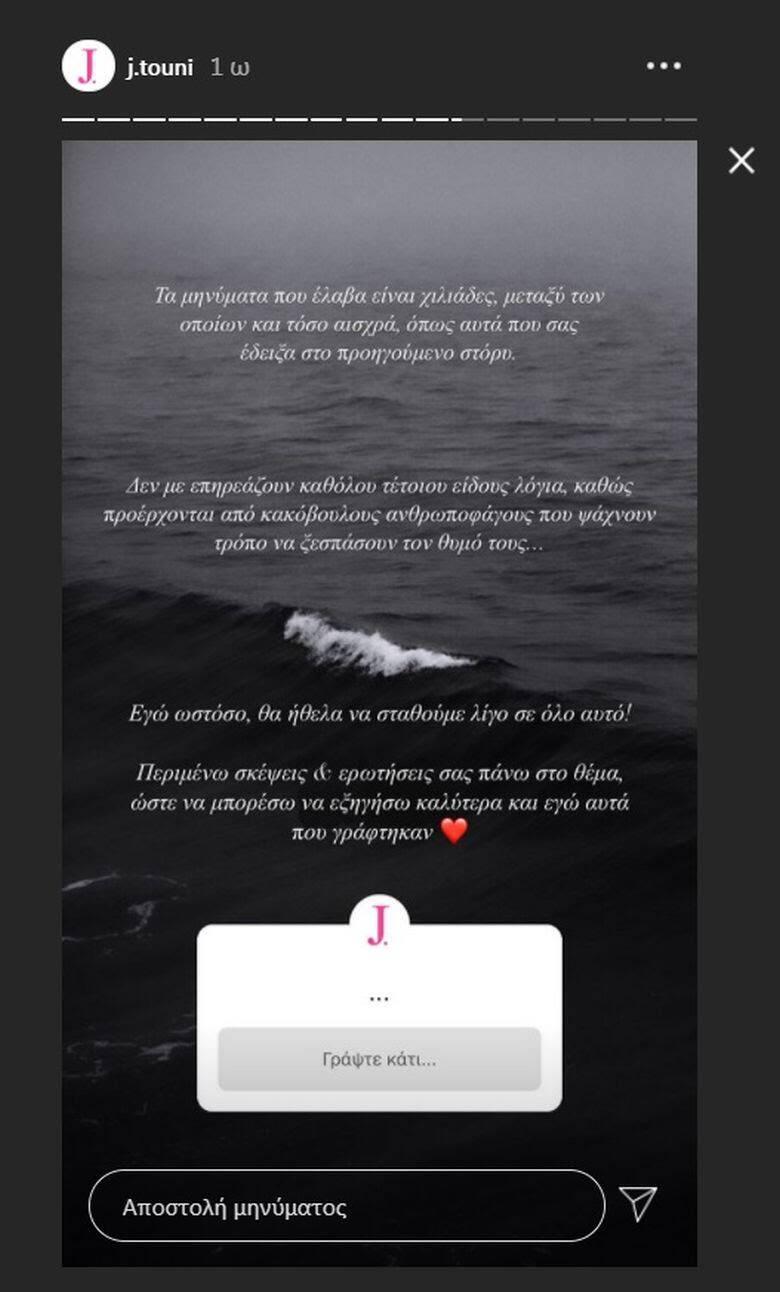Open the three-dot options menu
Image resolution: width=780 pixels, height=1292 pixels.
pos(663,66)
